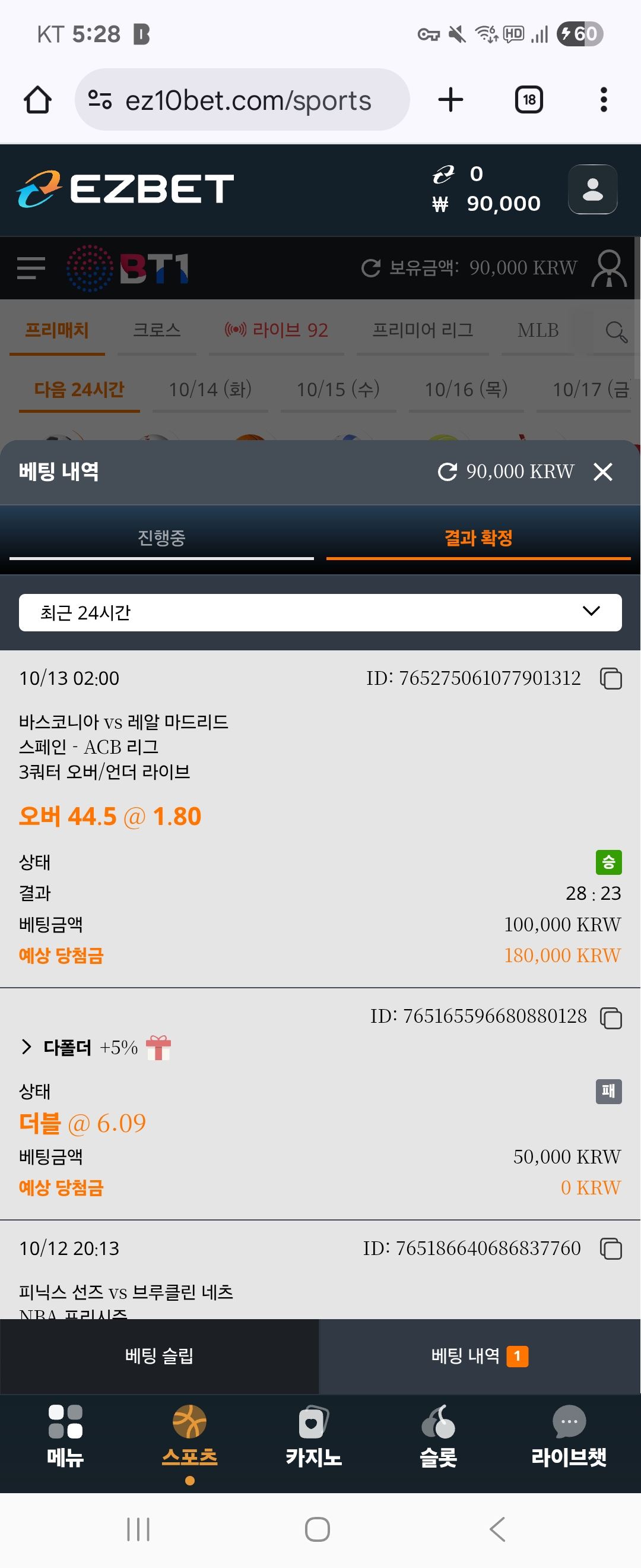
Task: Close the 베팅 내역 panel
Action: pos(602,472)
